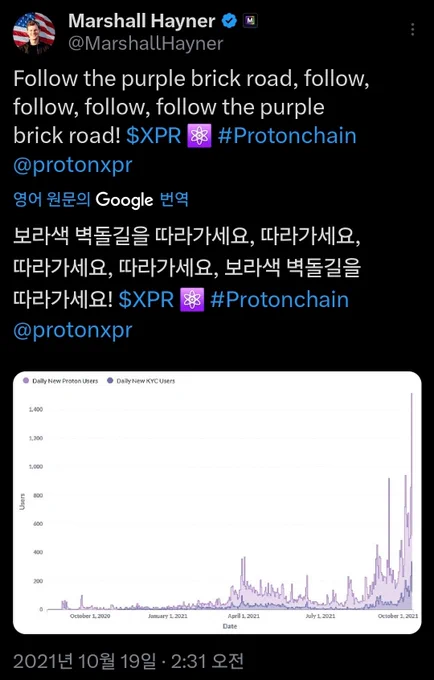
Task: Open Marshall Hayner's profile picture
Action: pos(34,33)
